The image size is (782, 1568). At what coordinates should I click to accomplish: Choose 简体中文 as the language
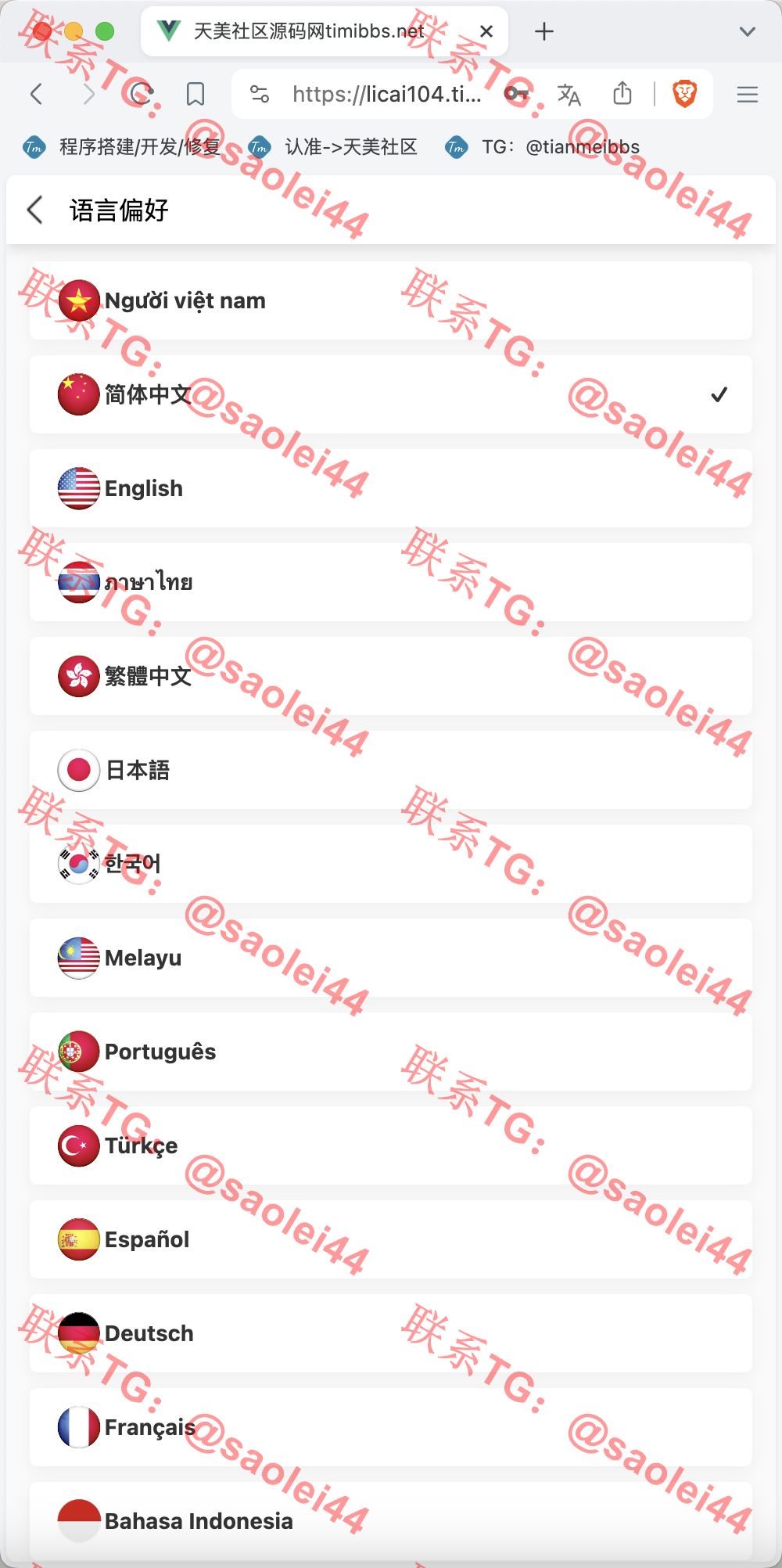(391, 394)
